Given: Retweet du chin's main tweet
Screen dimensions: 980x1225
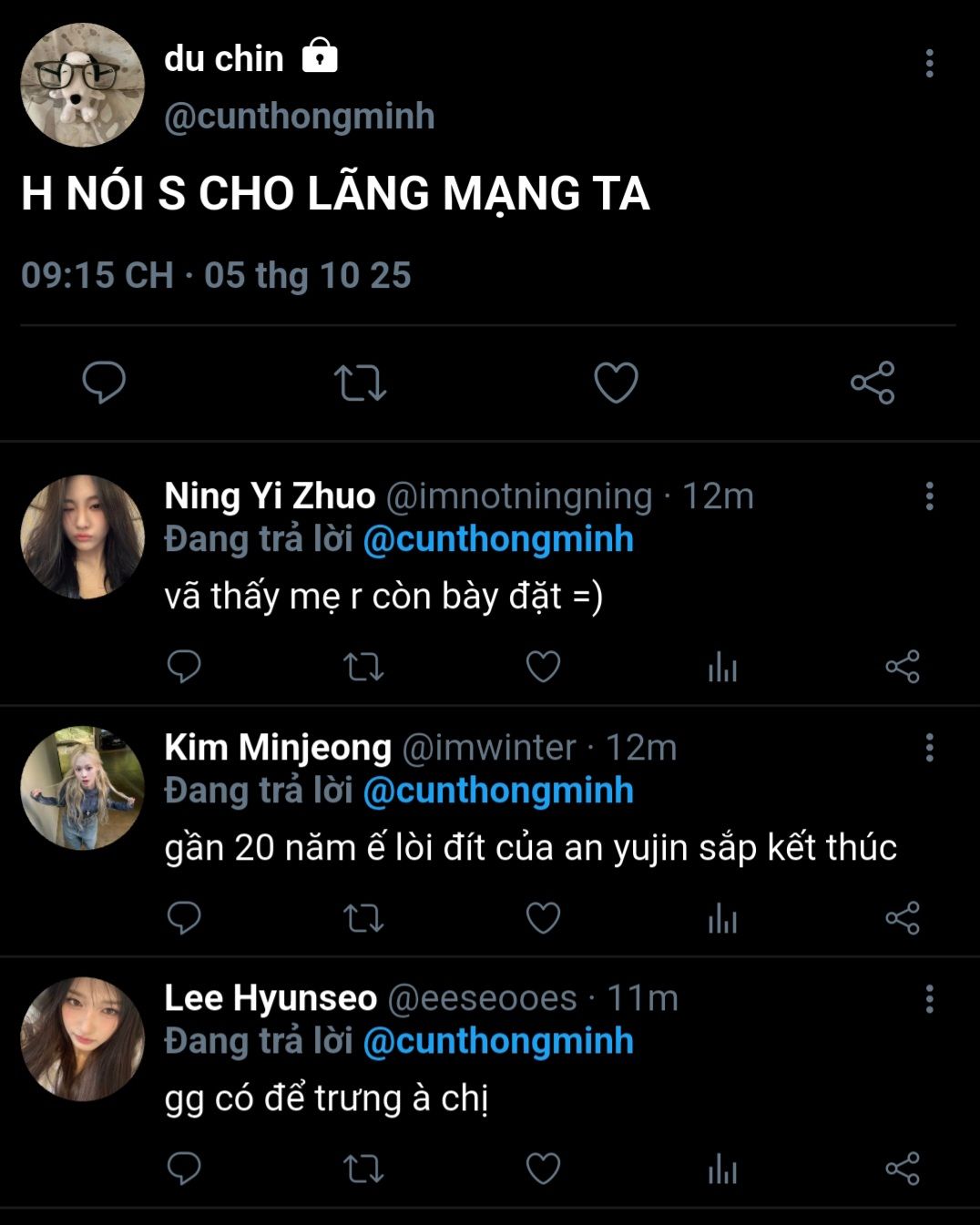Looking at the screenshot, I should [360, 383].
